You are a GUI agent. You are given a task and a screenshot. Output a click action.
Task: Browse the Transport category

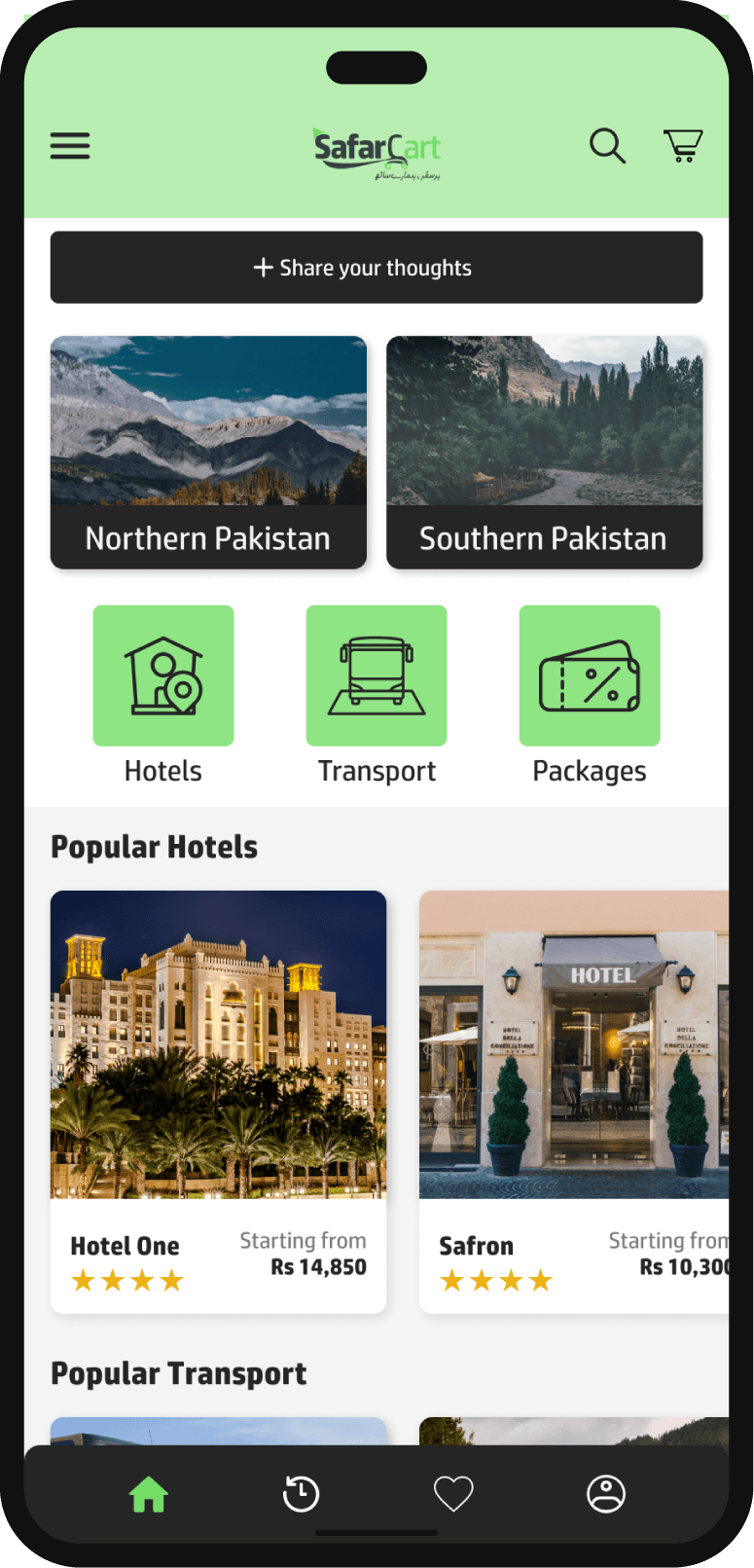pos(377,676)
